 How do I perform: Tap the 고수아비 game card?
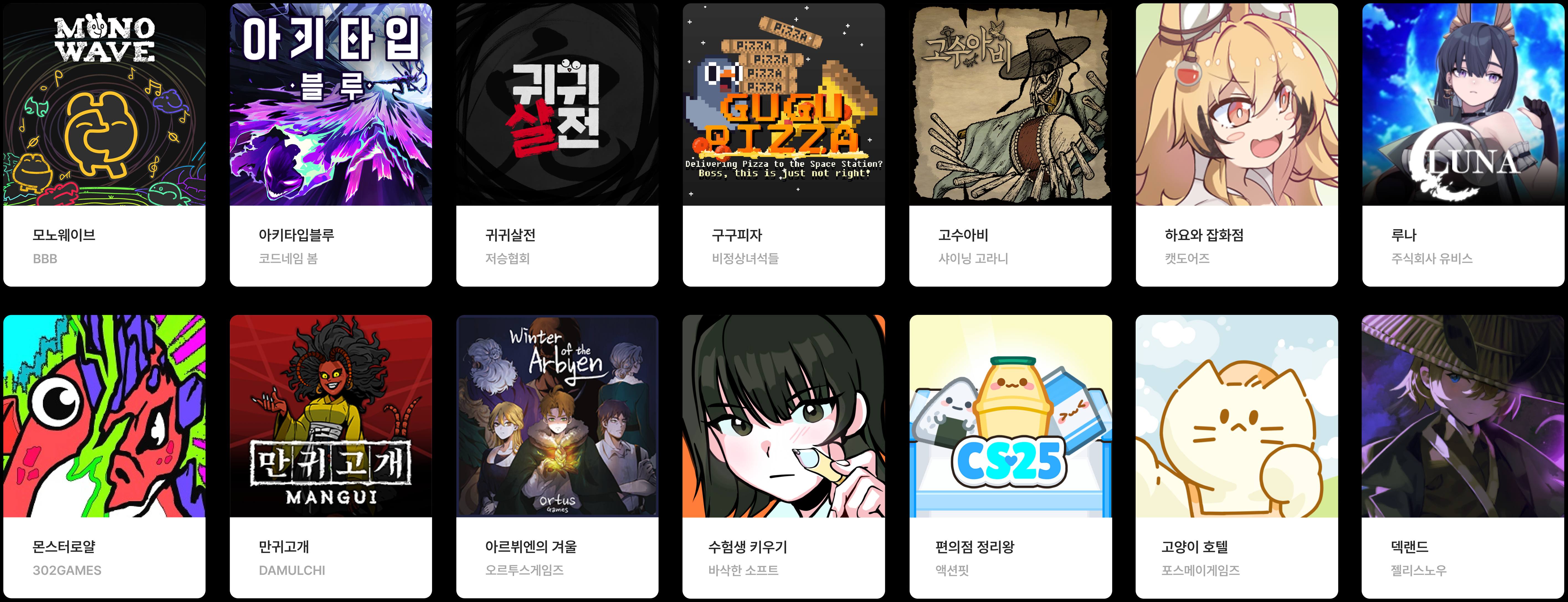pos(1010,144)
